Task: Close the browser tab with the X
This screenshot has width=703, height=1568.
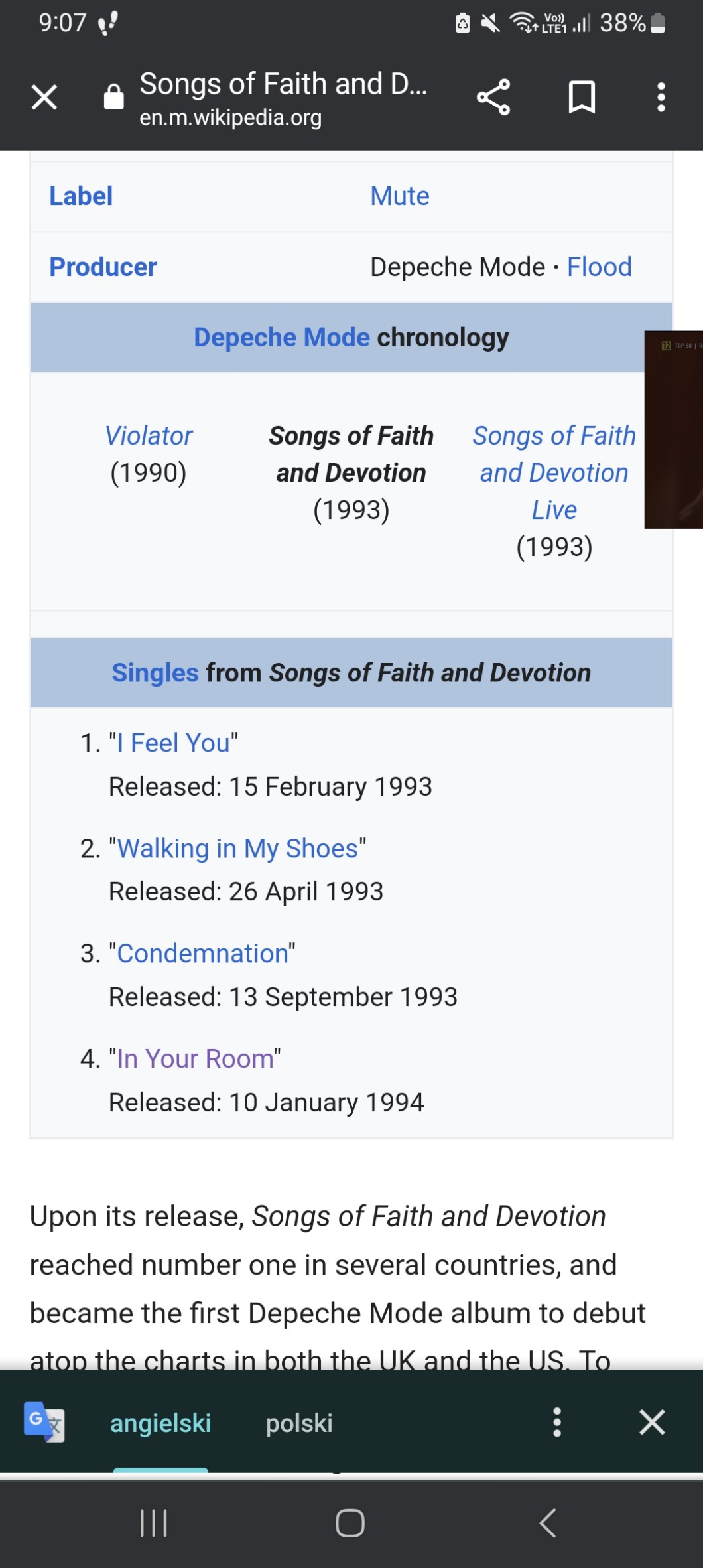Action: 44,98
